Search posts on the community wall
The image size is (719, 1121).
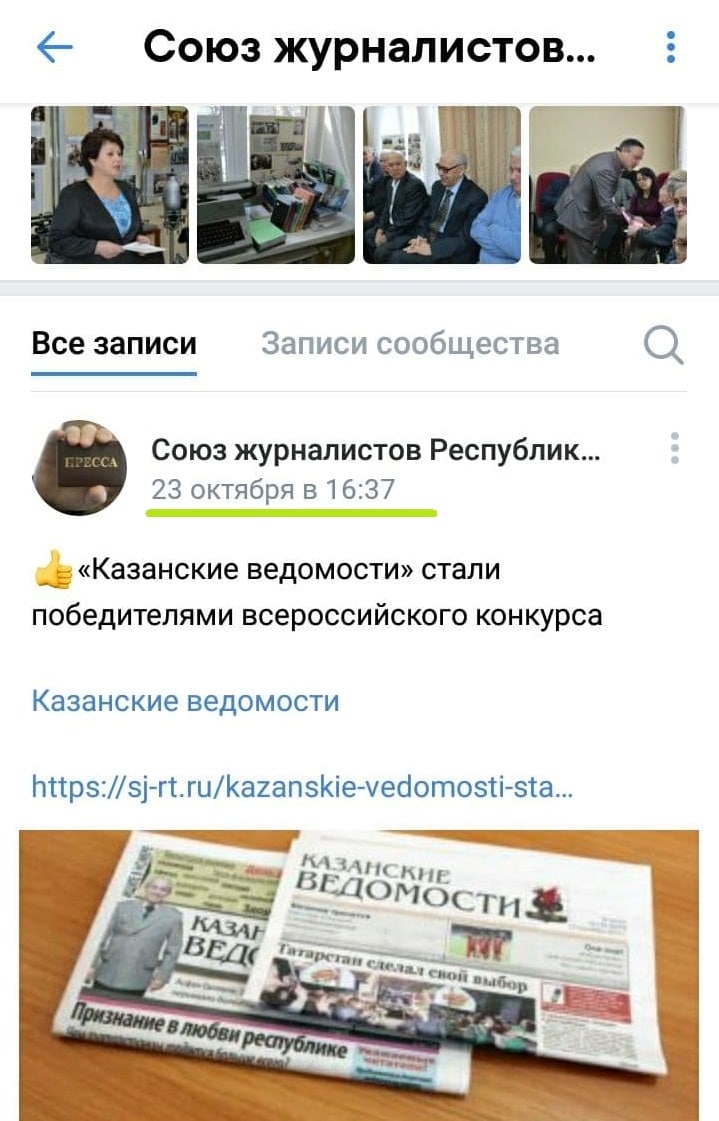point(663,345)
